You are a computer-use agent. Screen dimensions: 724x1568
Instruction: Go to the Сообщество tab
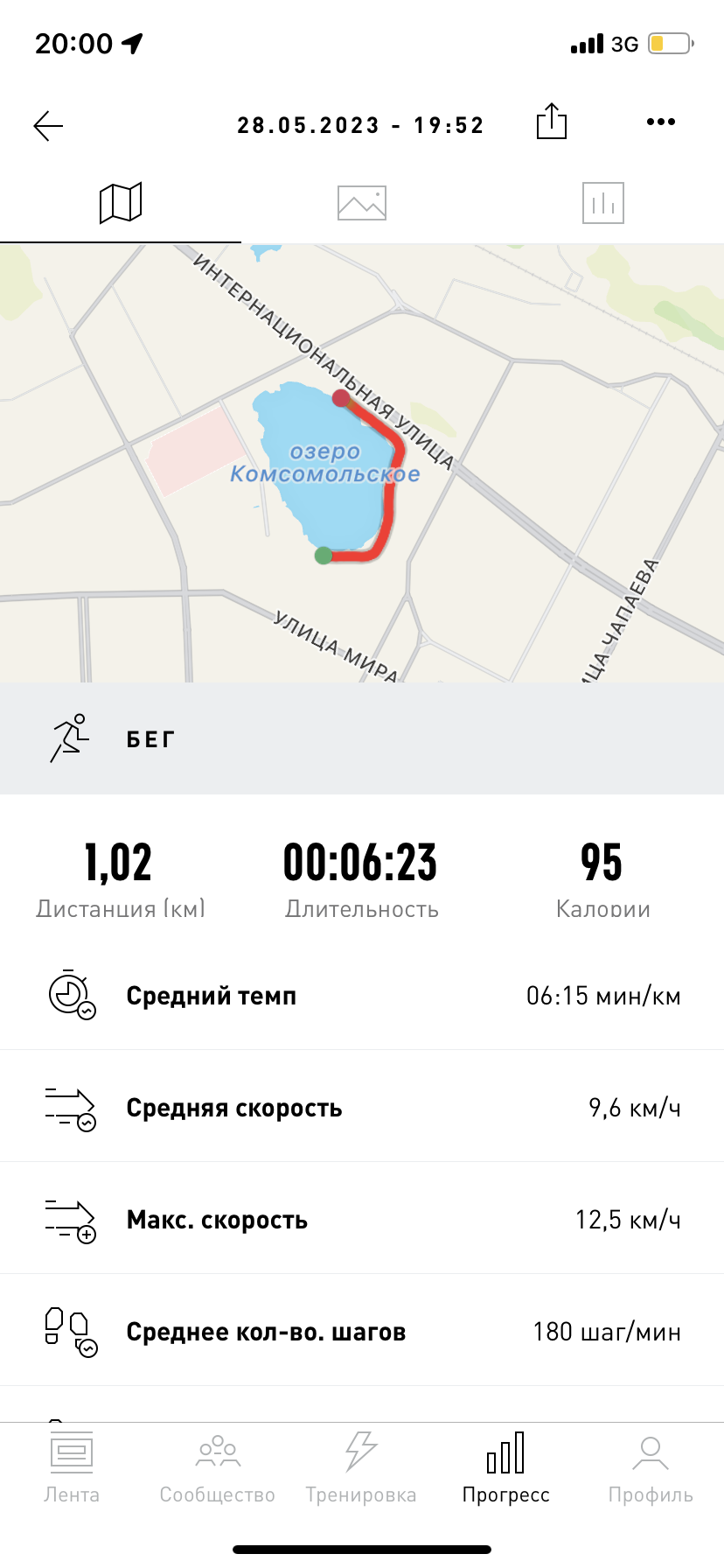pos(217,1468)
